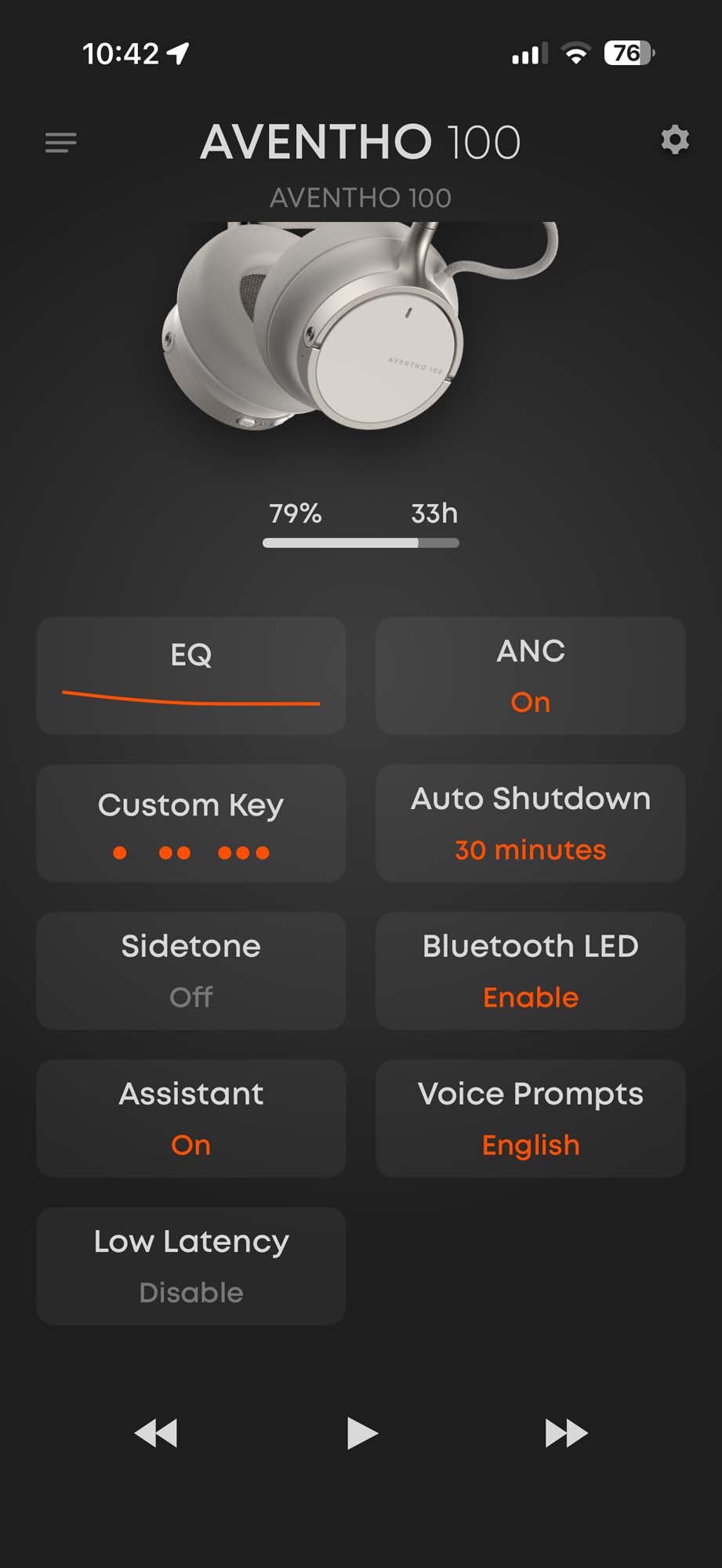Open the ANC setting
This screenshot has height=1568, width=722.
(531, 675)
